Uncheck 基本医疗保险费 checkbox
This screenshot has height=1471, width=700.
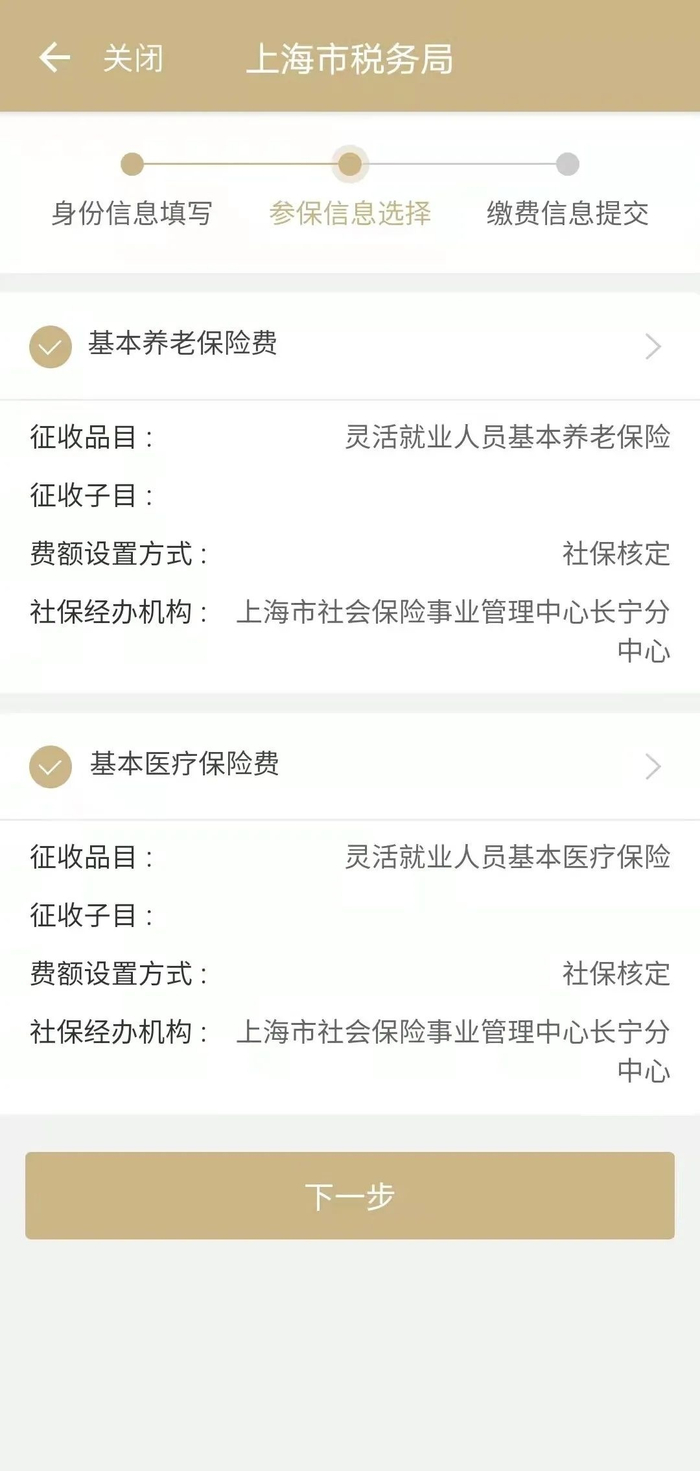[x=50, y=767]
